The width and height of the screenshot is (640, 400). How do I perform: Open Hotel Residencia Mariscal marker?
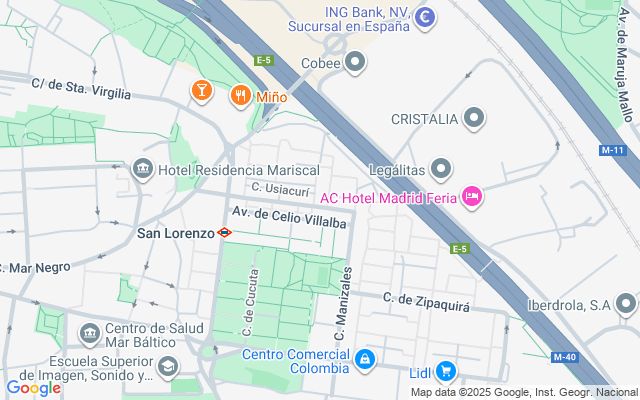tap(142, 169)
